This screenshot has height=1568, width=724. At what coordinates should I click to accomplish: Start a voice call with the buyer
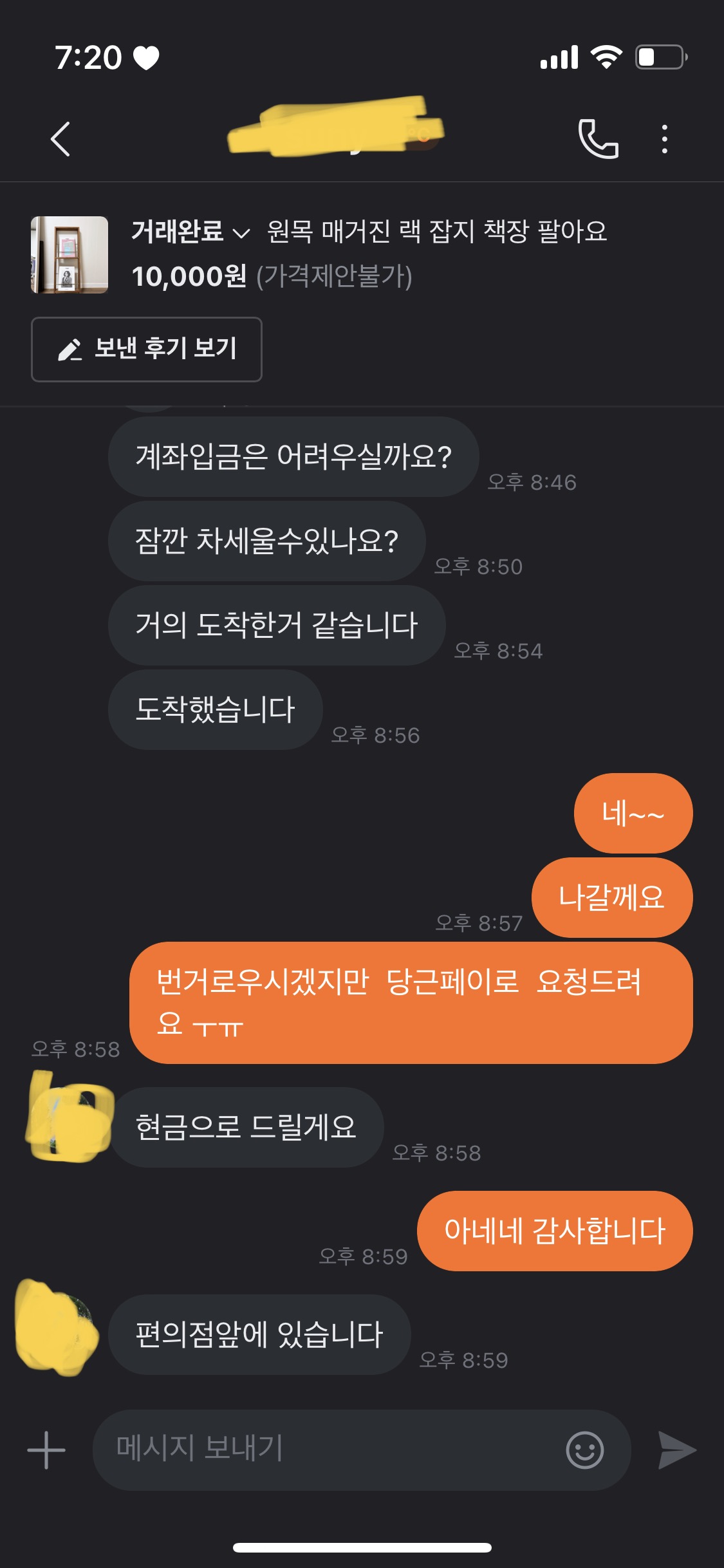click(598, 139)
